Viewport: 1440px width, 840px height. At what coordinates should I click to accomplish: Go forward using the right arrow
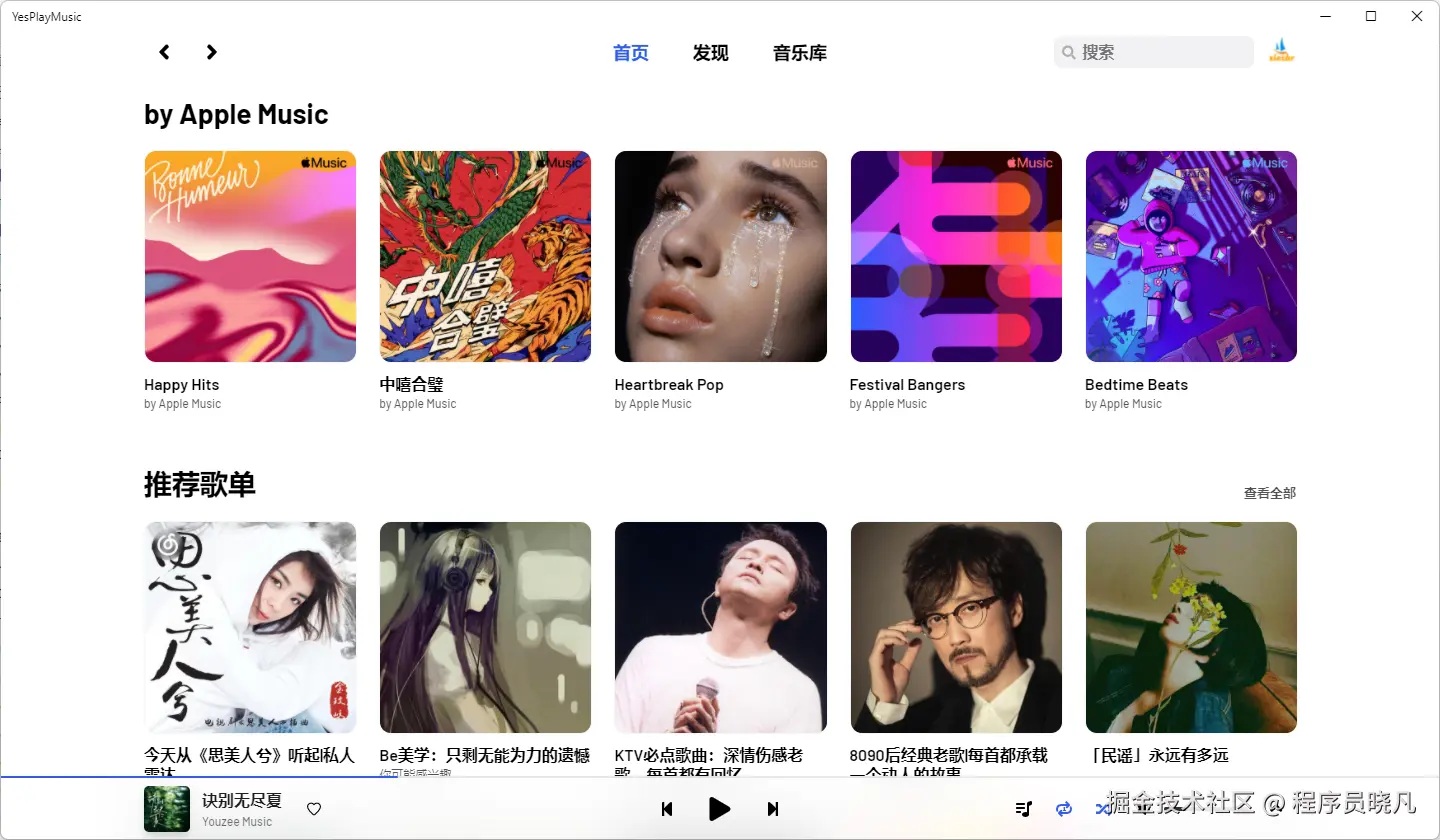click(x=212, y=52)
